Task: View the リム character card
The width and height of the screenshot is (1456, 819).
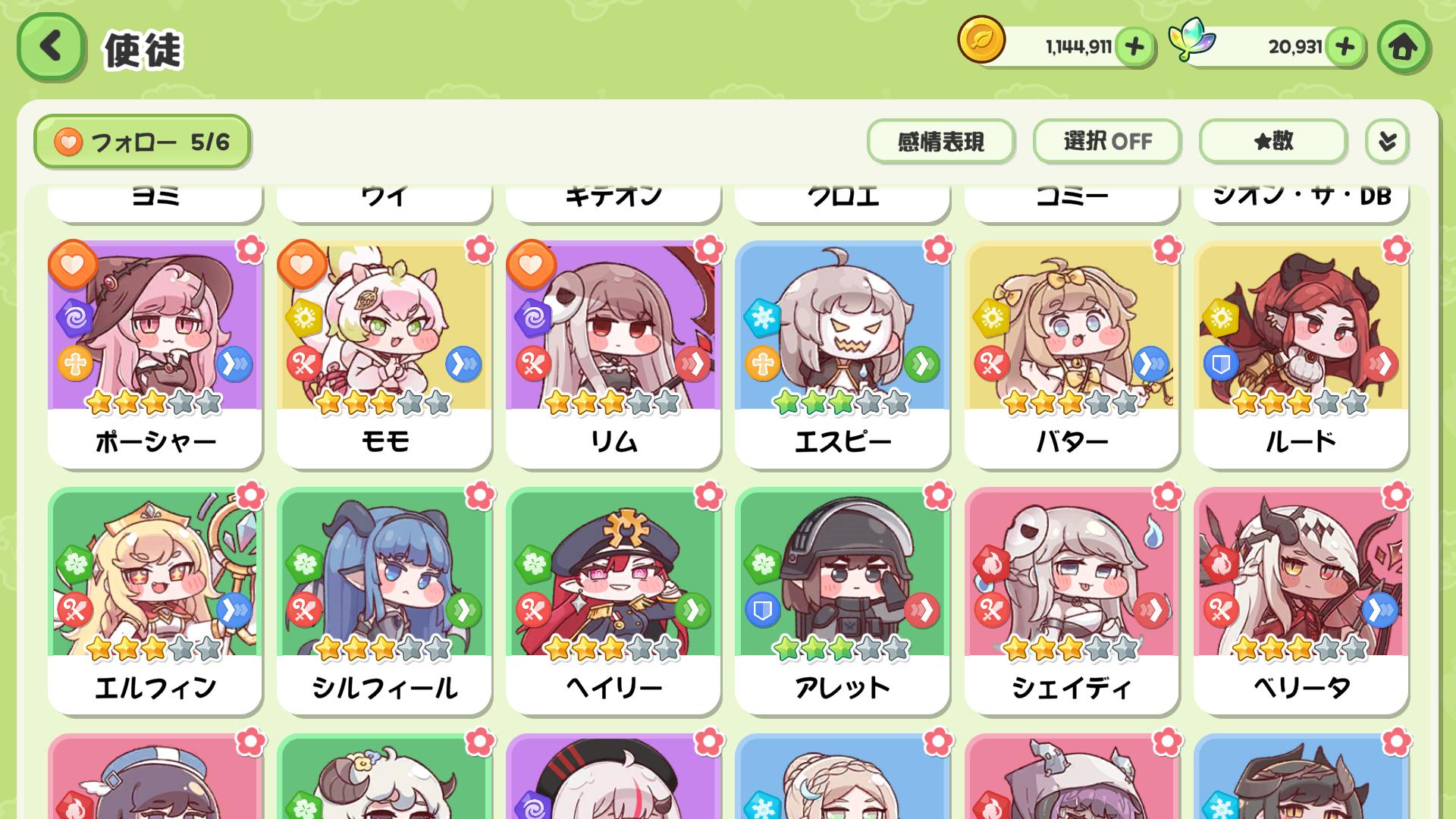Action: click(613, 353)
